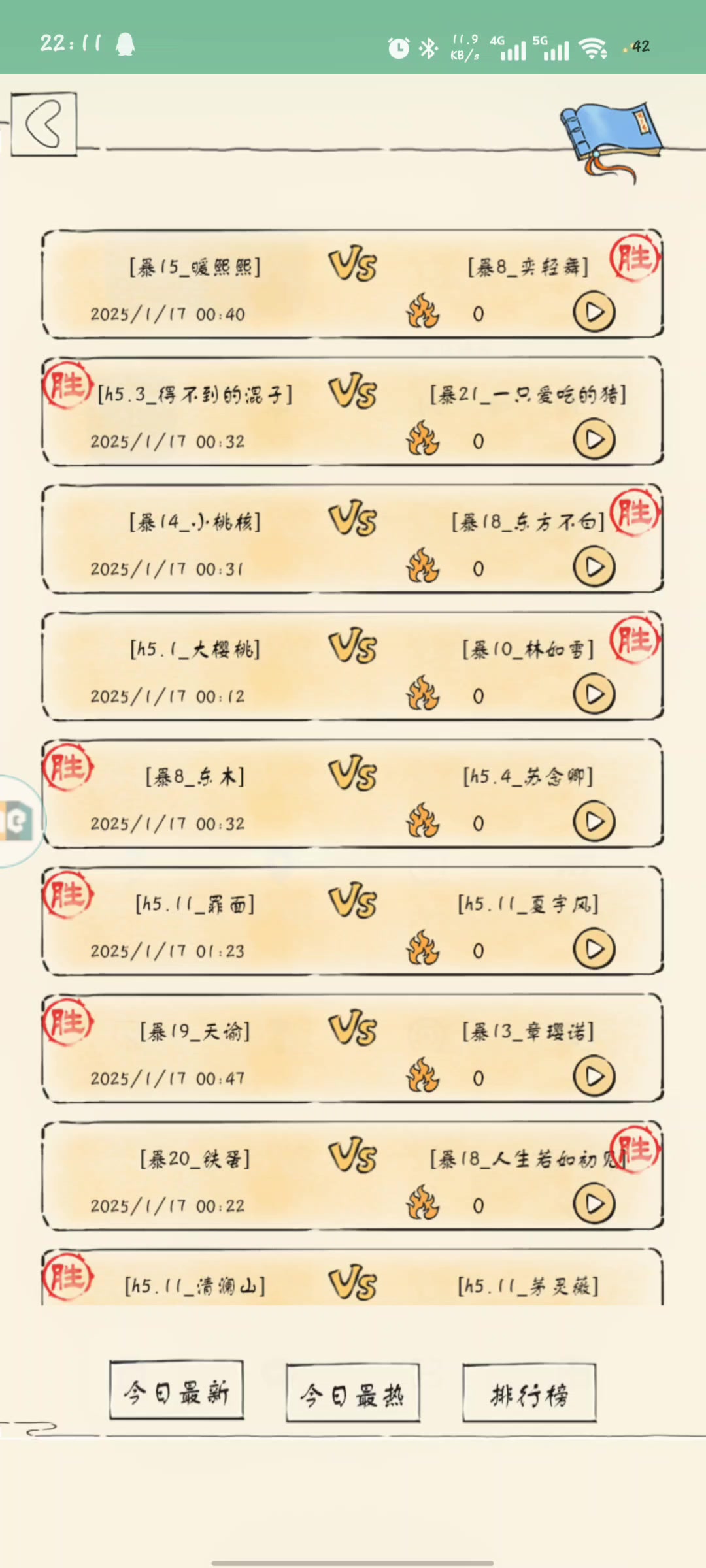Switch to 今日最热 list
The width and height of the screenshot is (706, 1568).
(352, 1395)
